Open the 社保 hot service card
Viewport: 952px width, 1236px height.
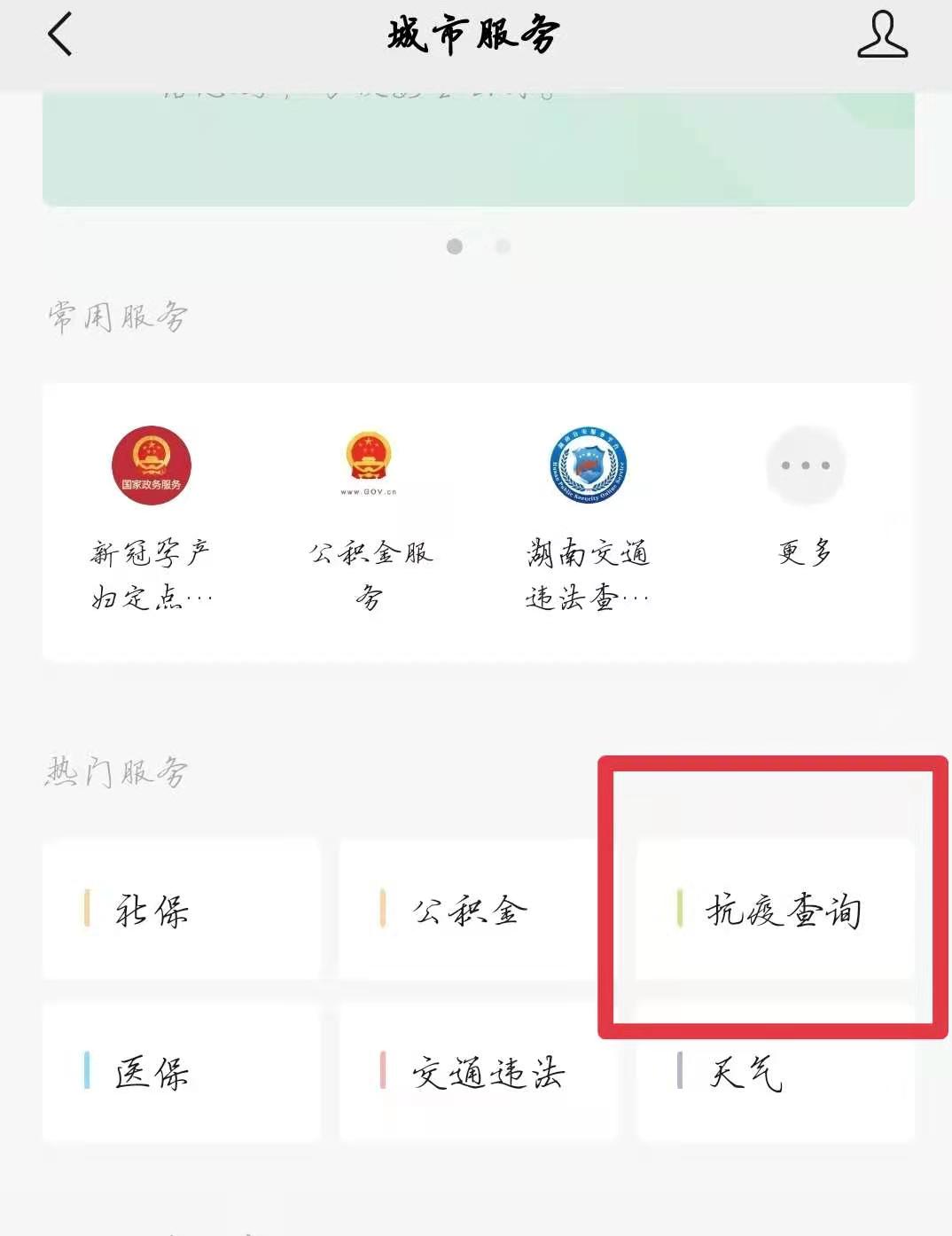click(181, 910)
